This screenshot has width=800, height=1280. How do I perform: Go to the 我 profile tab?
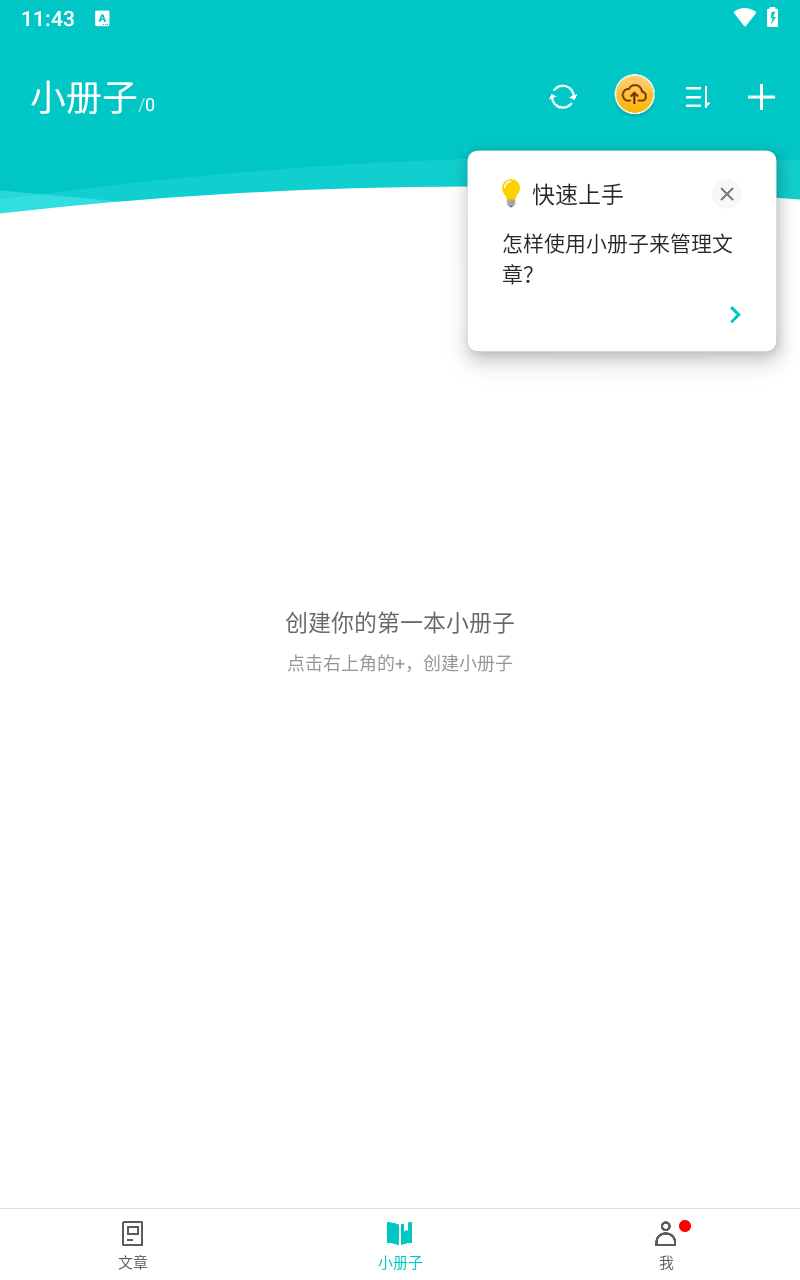[666, 1245]
